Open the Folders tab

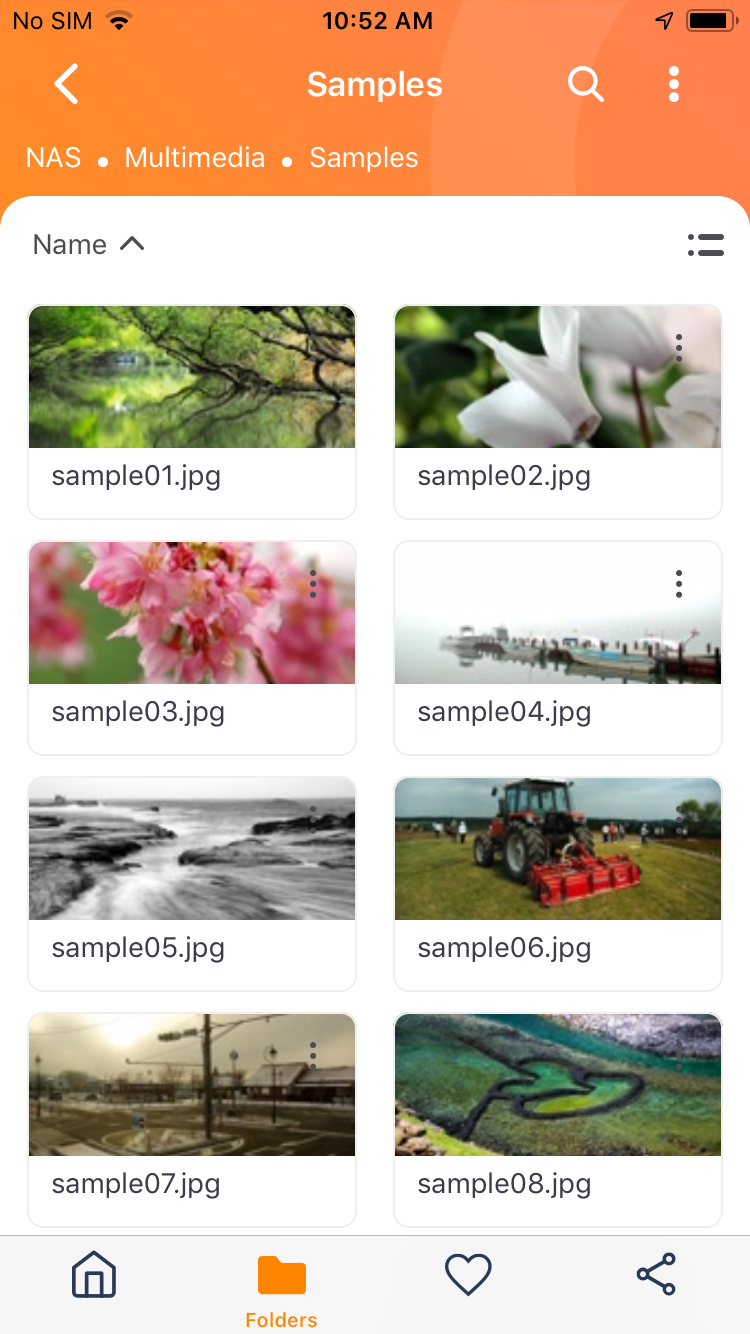[x=281, y=1275]
